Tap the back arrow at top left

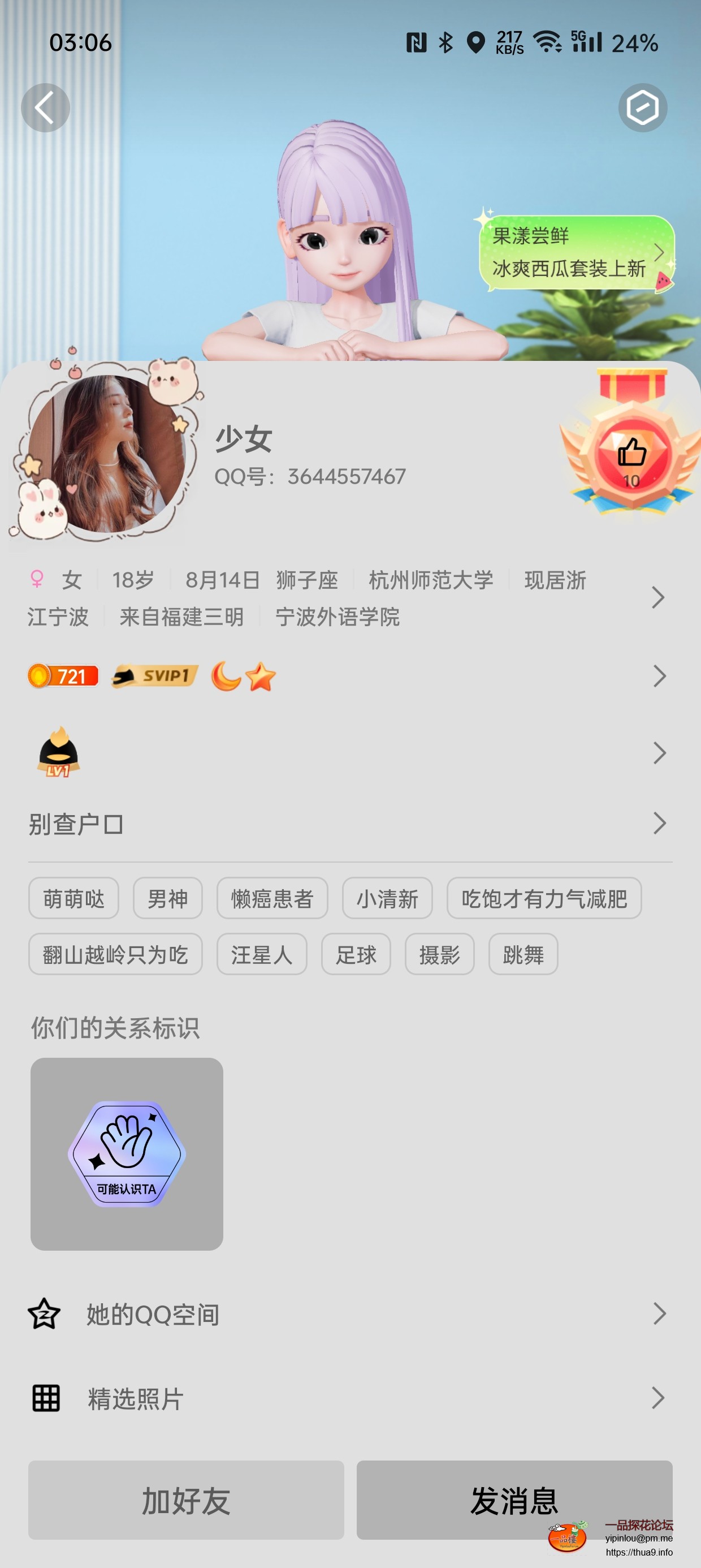tap(46, 107)
